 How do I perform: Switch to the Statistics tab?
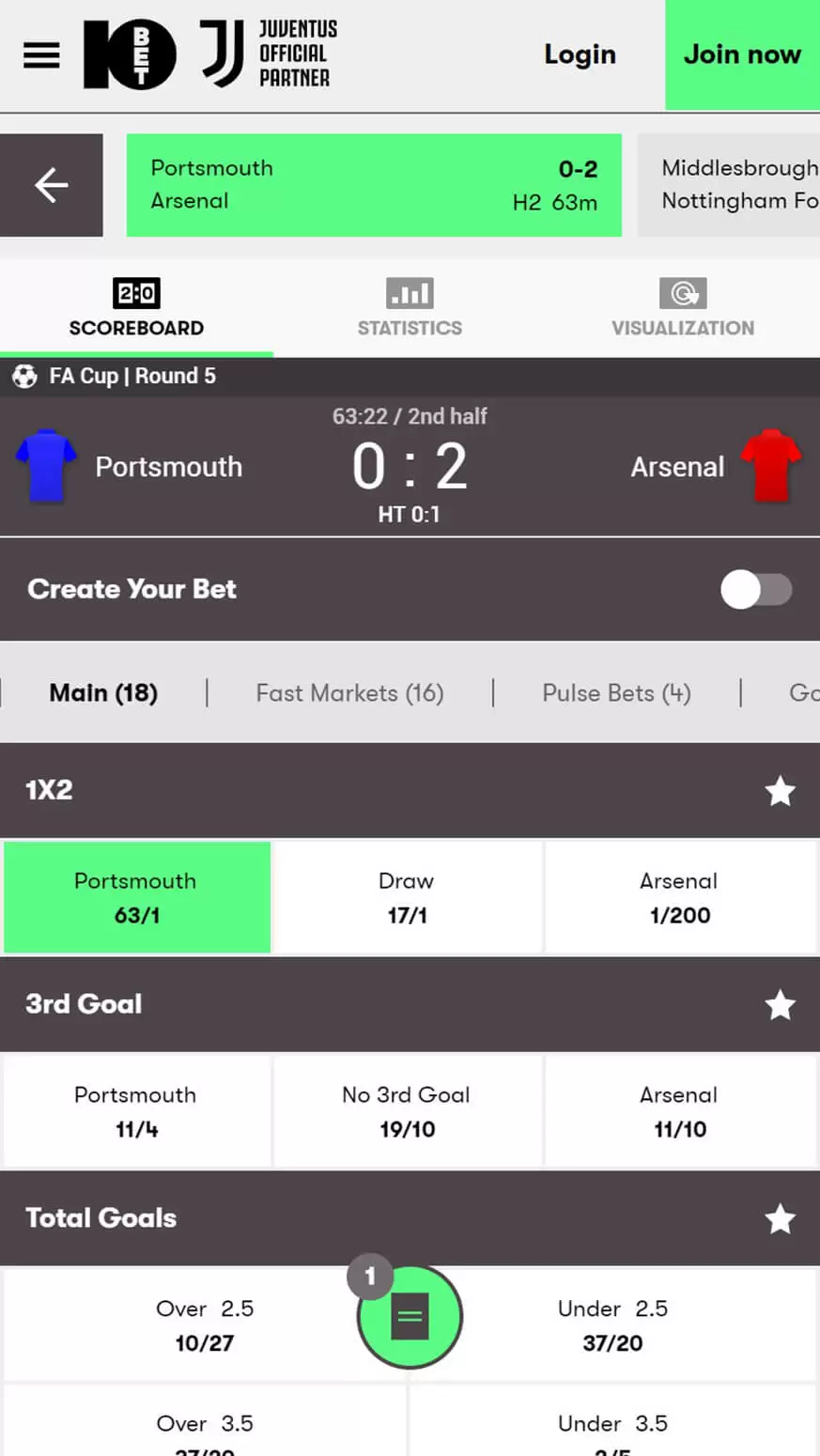click(x=410, y=308)
